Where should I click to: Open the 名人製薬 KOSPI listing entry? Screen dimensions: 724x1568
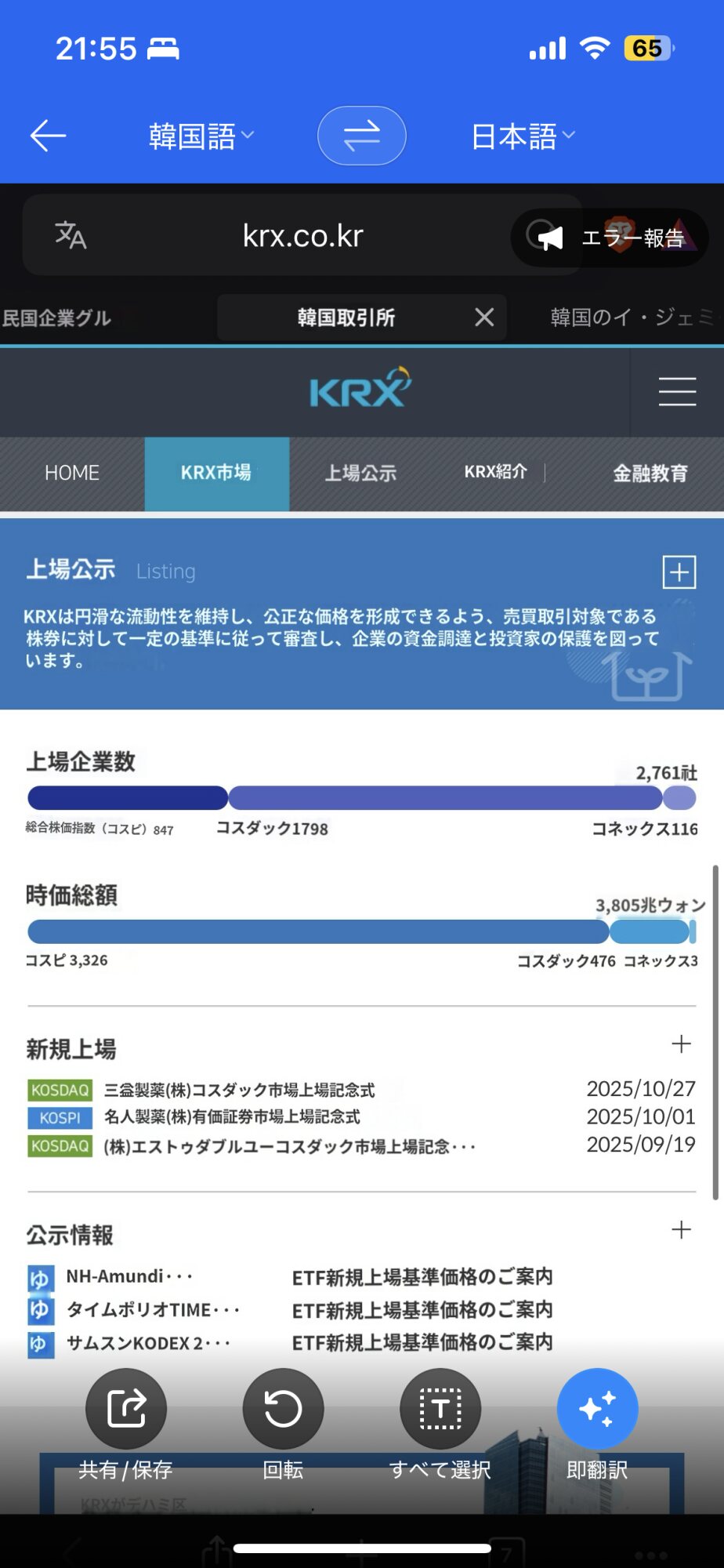pos(232,1117)
